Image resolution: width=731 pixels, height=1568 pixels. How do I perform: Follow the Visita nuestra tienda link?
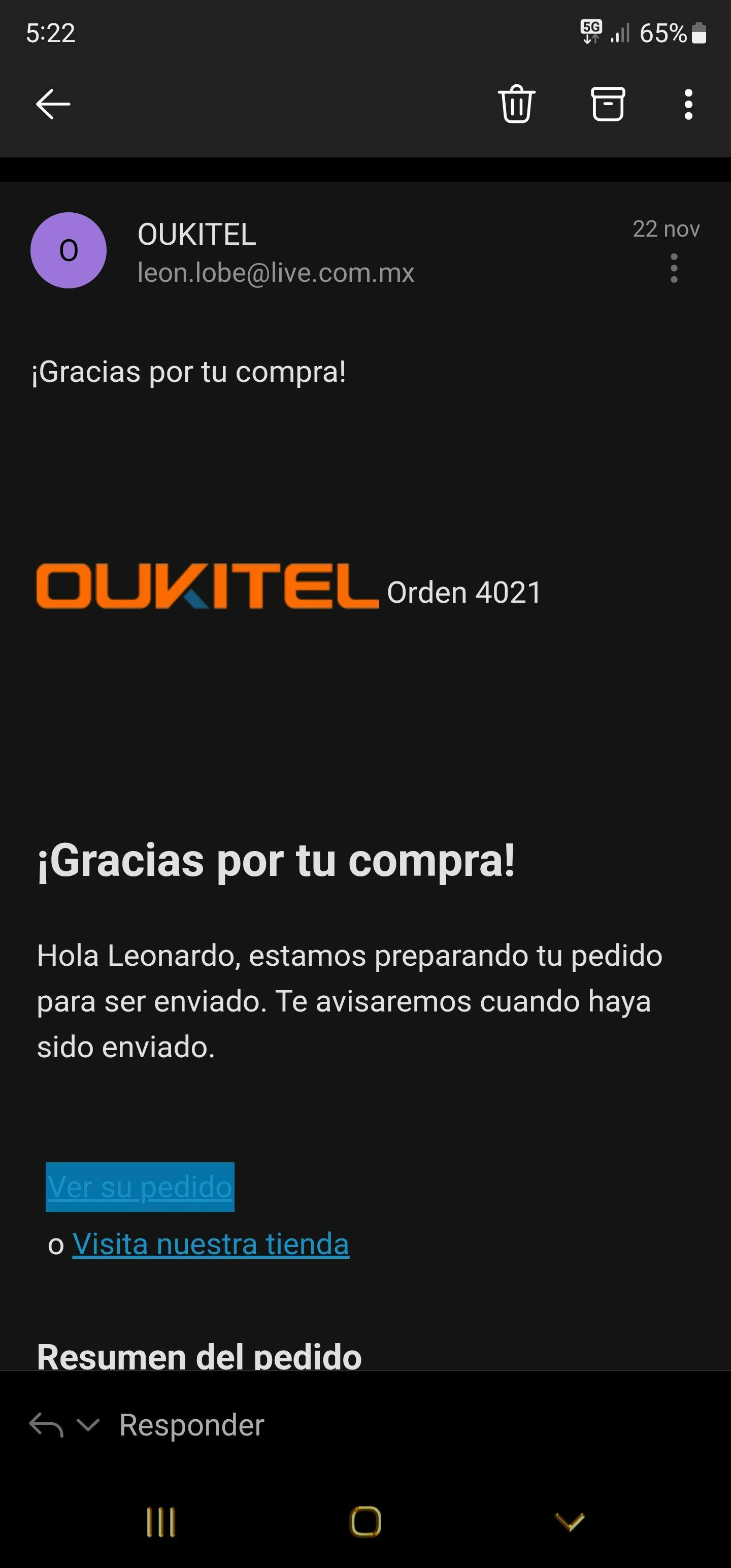pos(211,1243)
